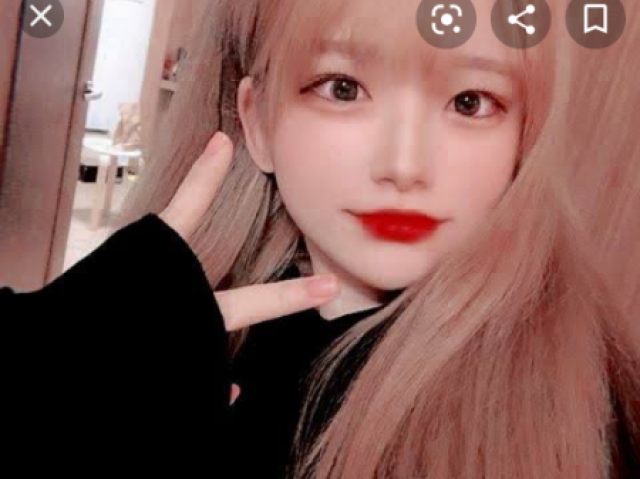Share this image
640x479 pixels.
(x=521, y=19)
